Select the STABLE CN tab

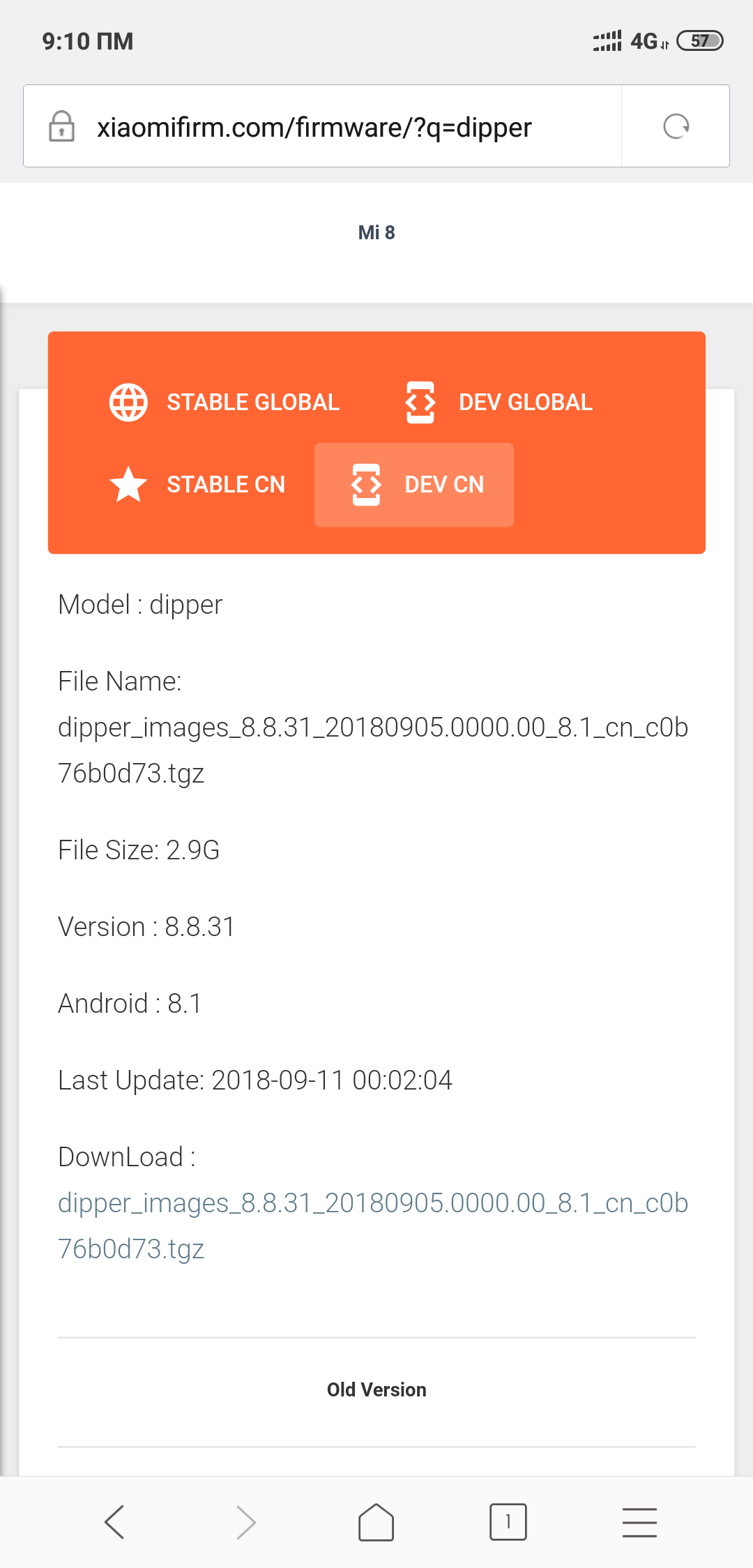pyautogui.click(x=198, y=484)
